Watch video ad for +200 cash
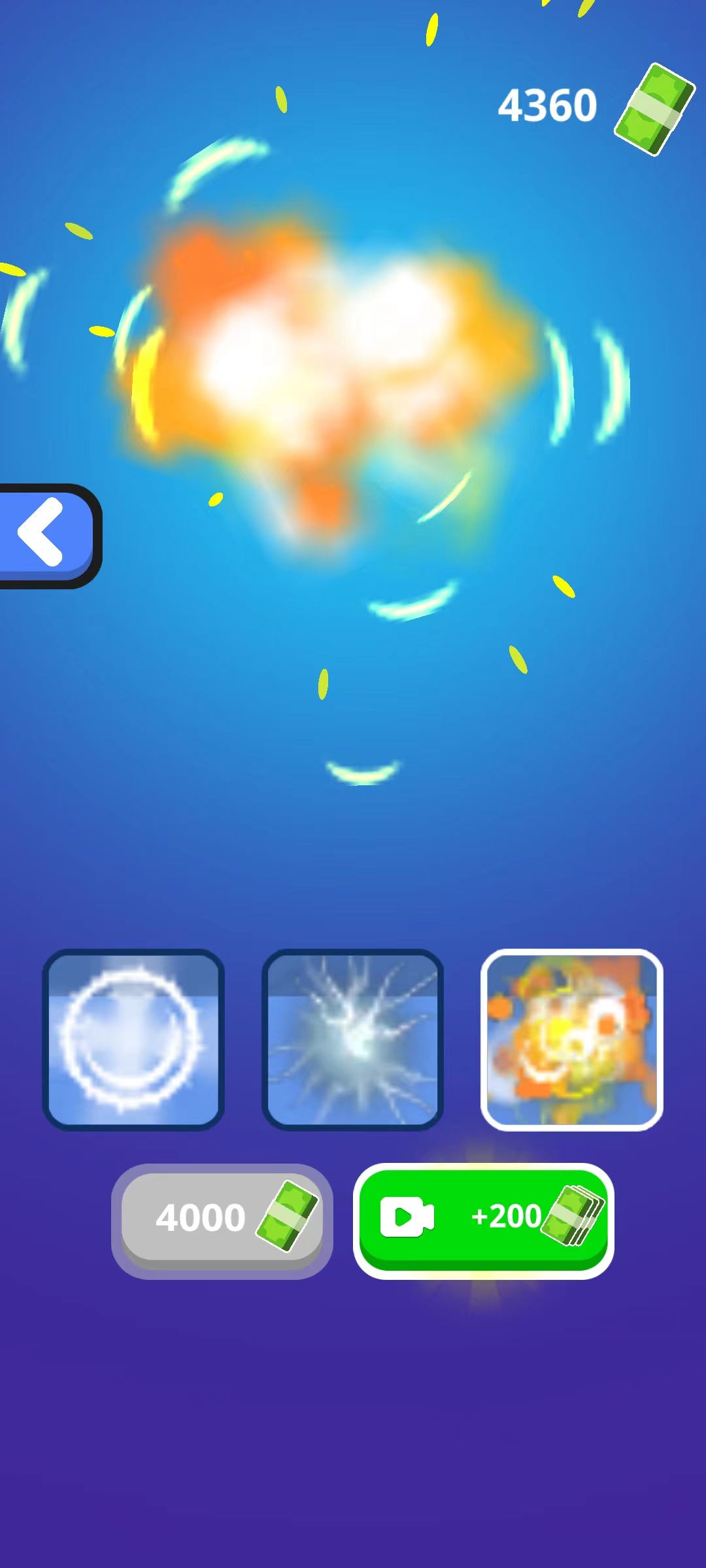 (484, 1219)
